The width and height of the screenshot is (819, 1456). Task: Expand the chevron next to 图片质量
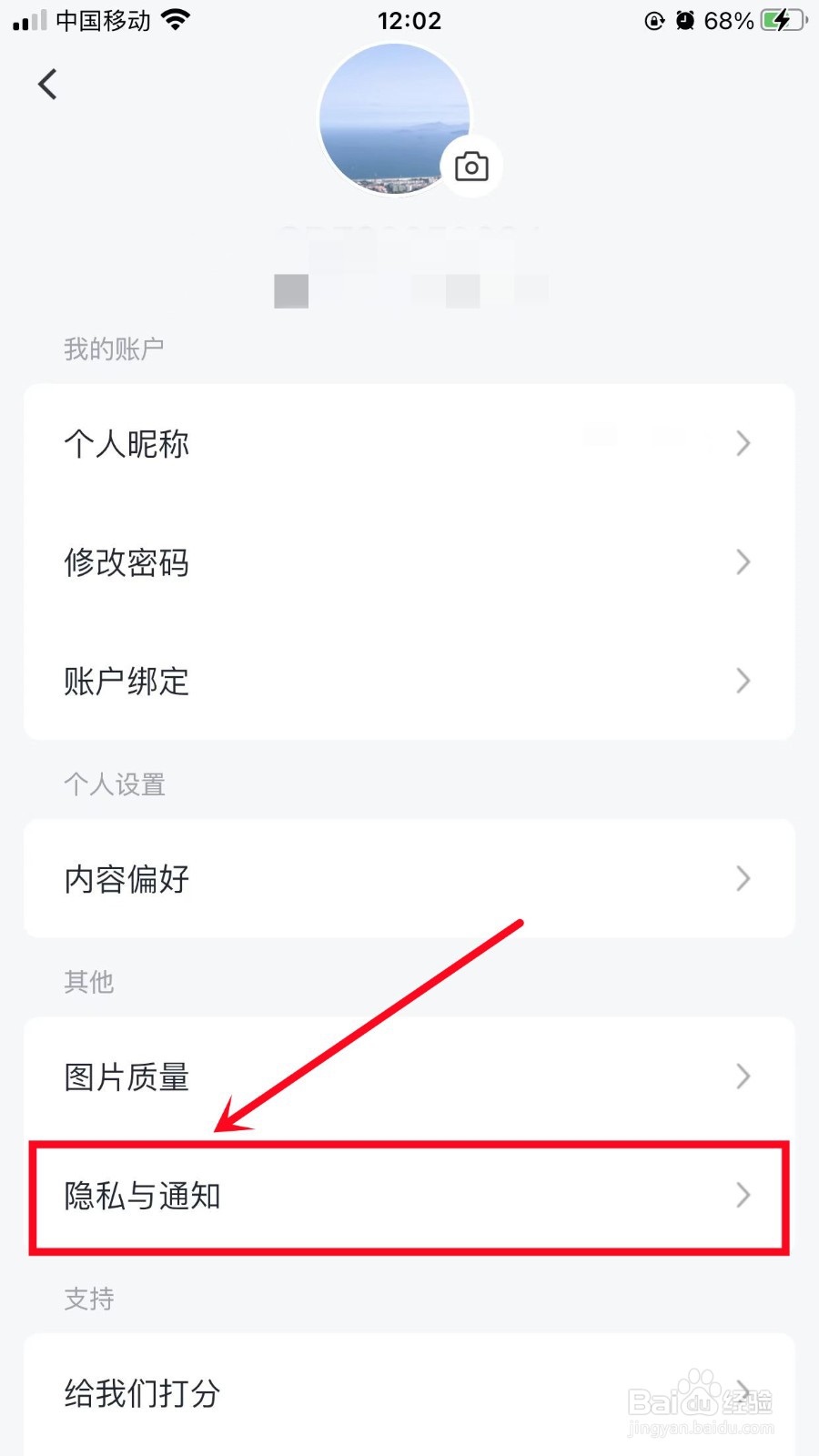point(743,1077)
